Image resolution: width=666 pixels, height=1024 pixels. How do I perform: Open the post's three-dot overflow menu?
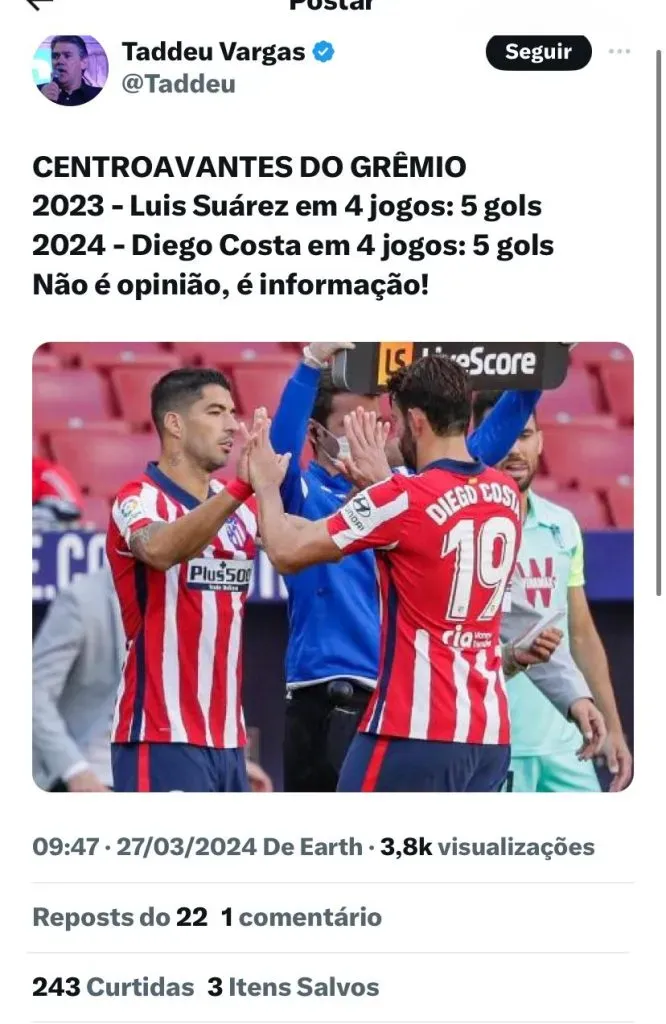(x=620, y=52)
